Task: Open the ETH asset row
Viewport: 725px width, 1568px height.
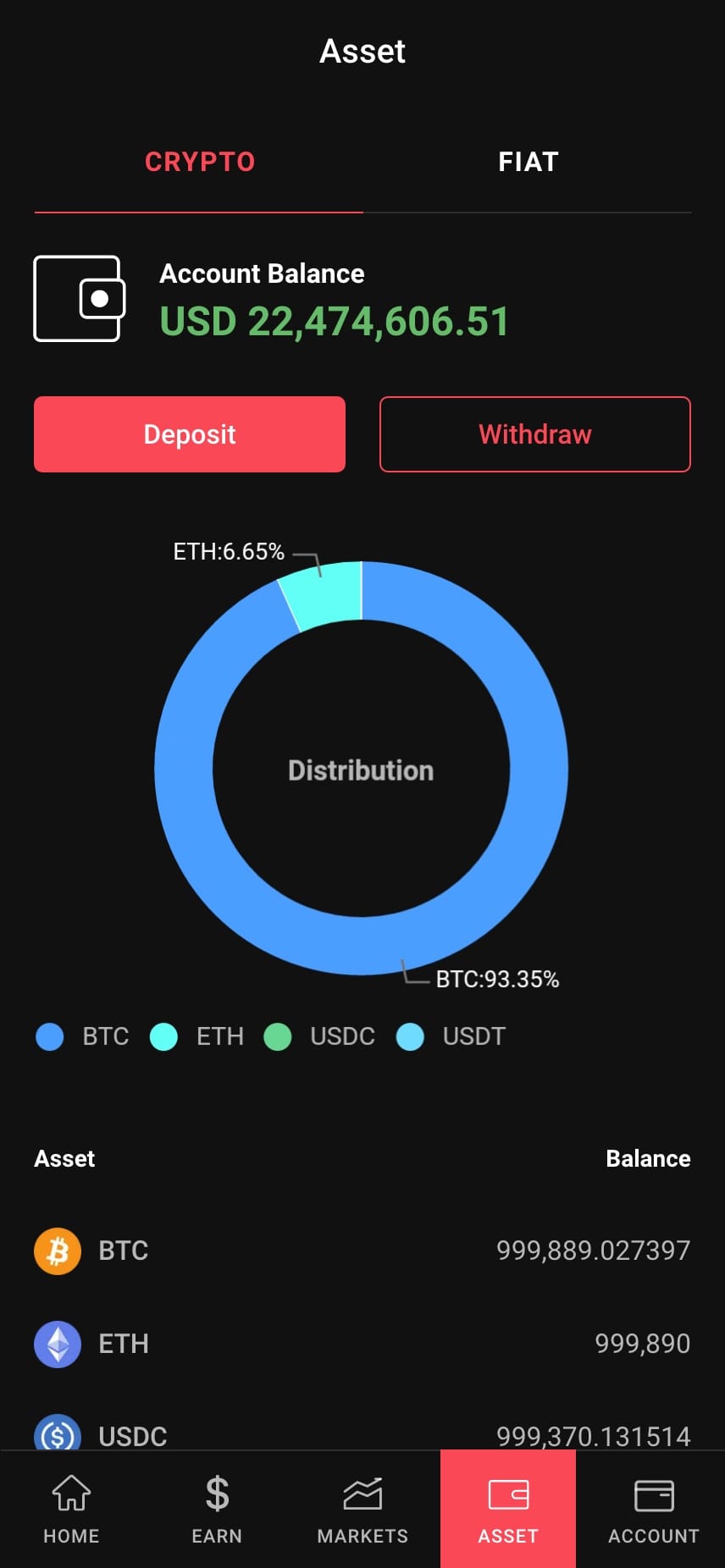Action: click(x=362, y=1344)
